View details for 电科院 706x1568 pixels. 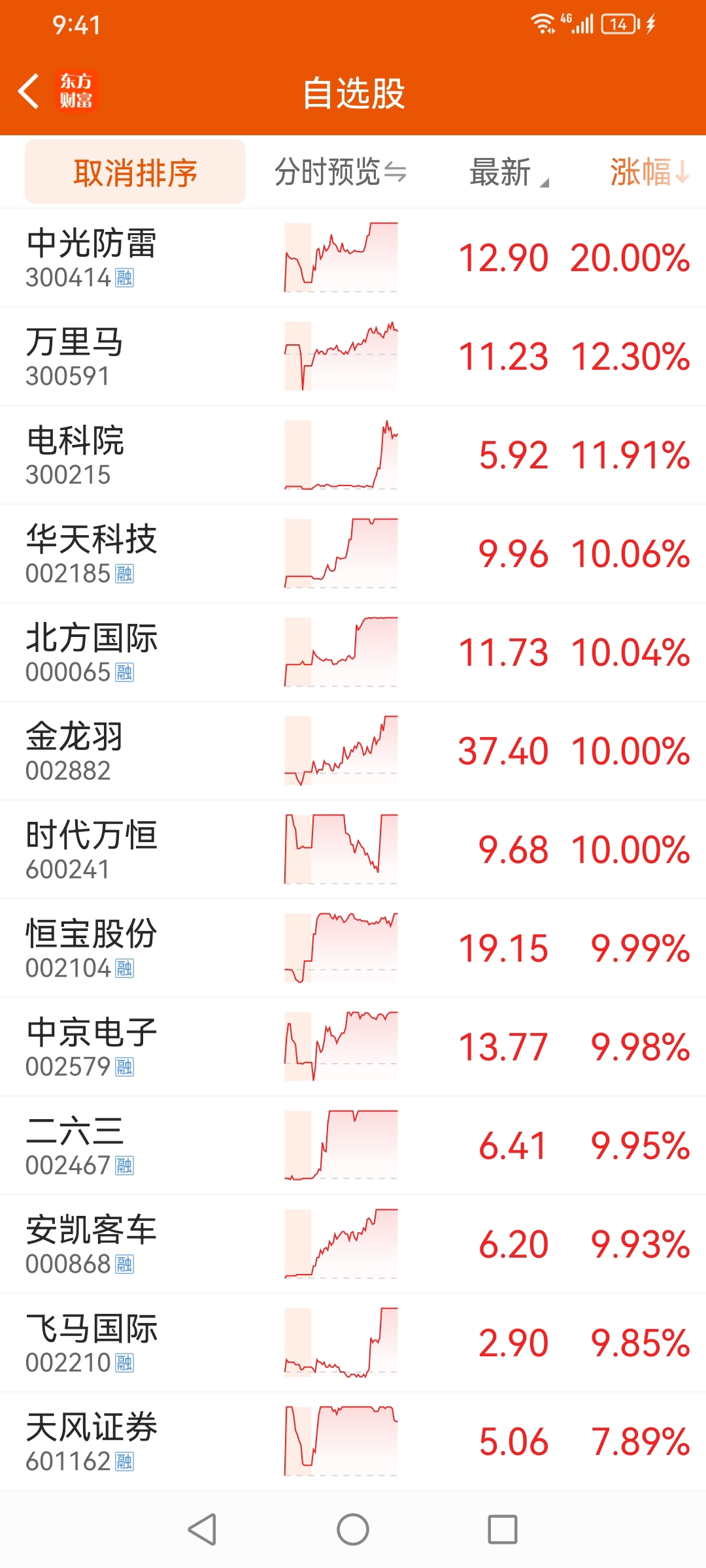point(353,455)
